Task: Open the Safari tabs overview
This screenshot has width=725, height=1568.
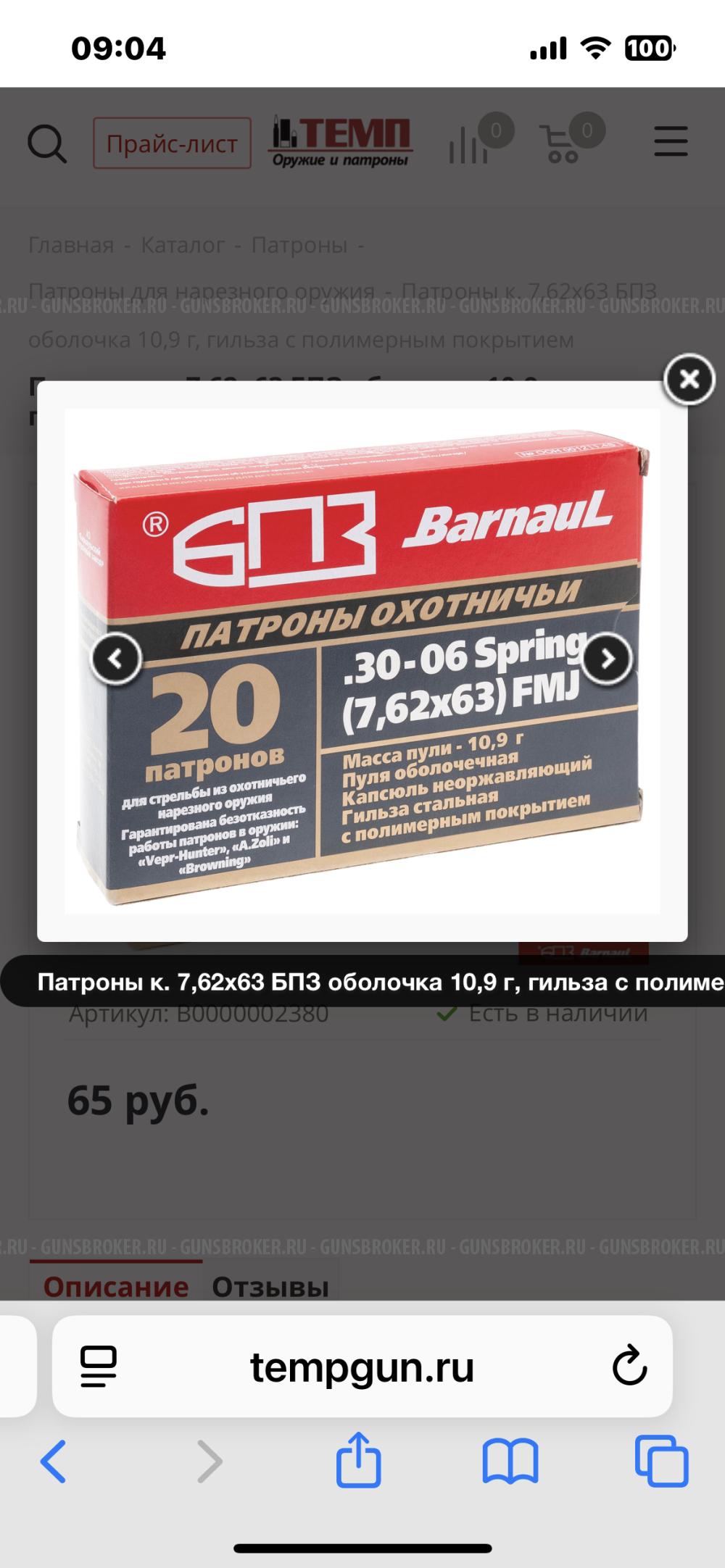Action: [661, 1461]
